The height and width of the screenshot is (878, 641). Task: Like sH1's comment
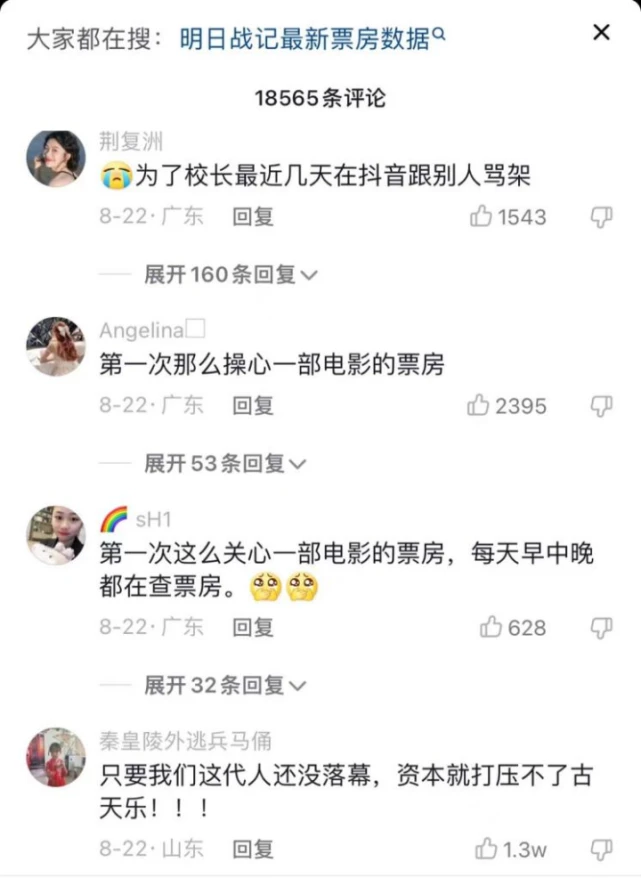492,627
